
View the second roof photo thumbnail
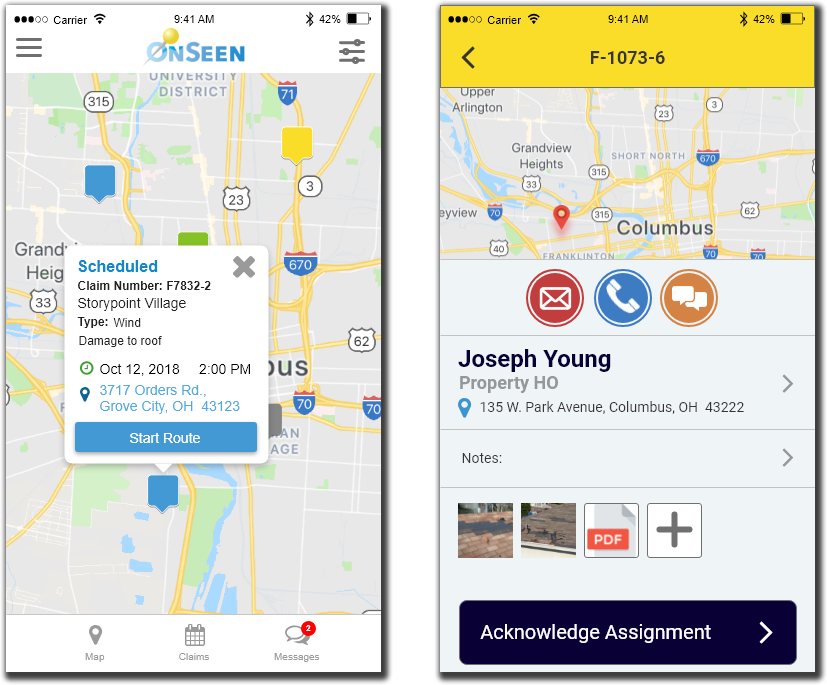[548, 530]
